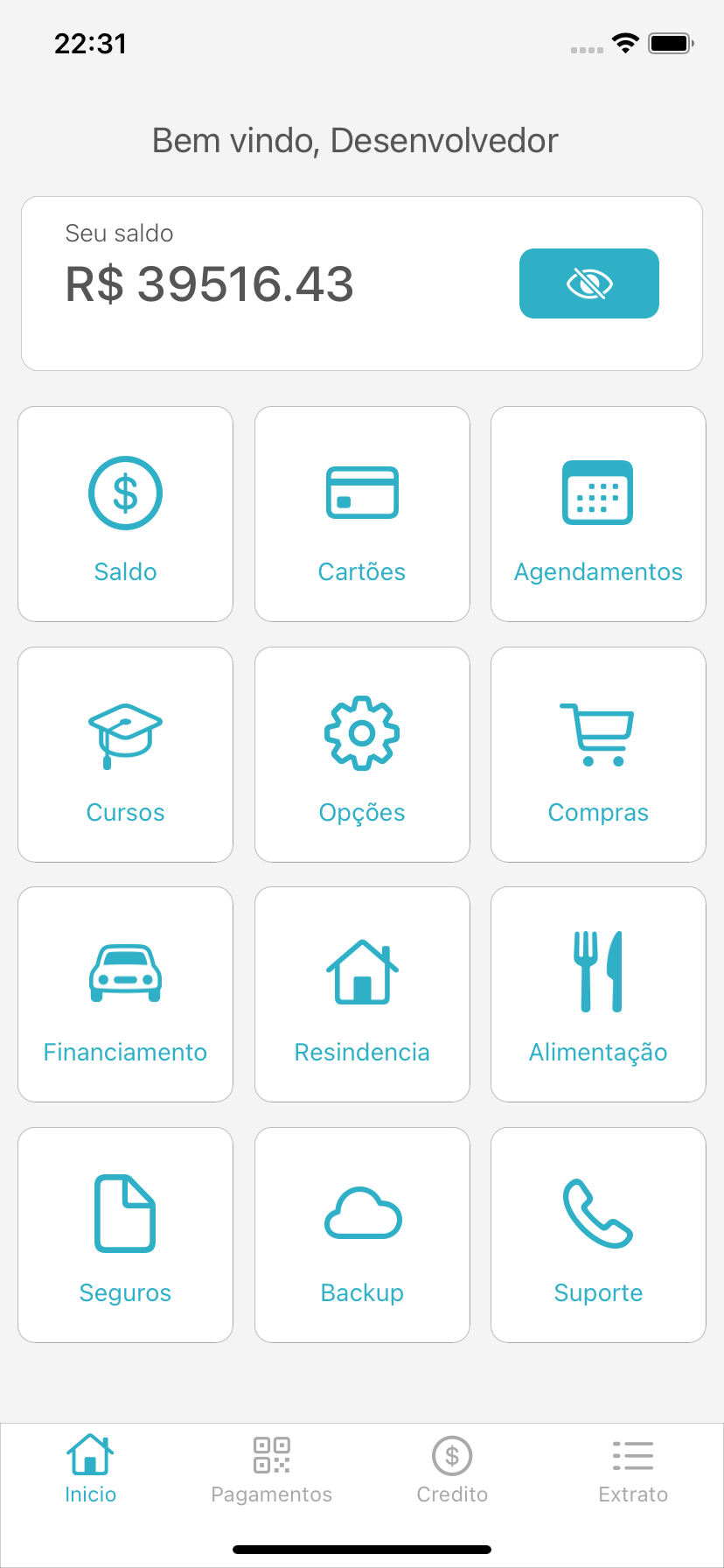Switch to the Inicio tab
The height and width of the screenshot is (1568, 724).
pos(90,1470)
